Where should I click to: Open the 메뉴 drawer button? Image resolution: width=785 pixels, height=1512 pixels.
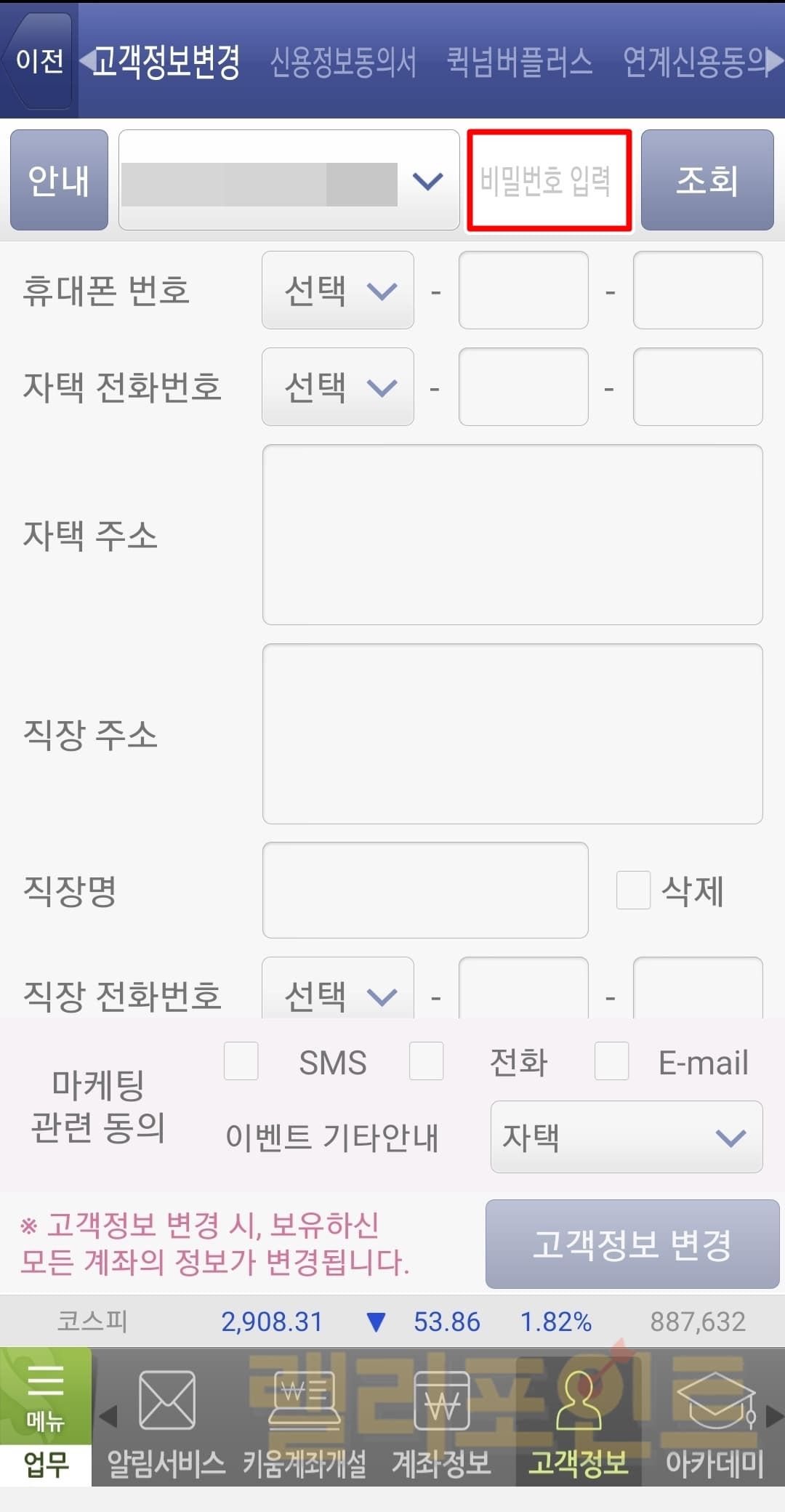[46, 1396]
